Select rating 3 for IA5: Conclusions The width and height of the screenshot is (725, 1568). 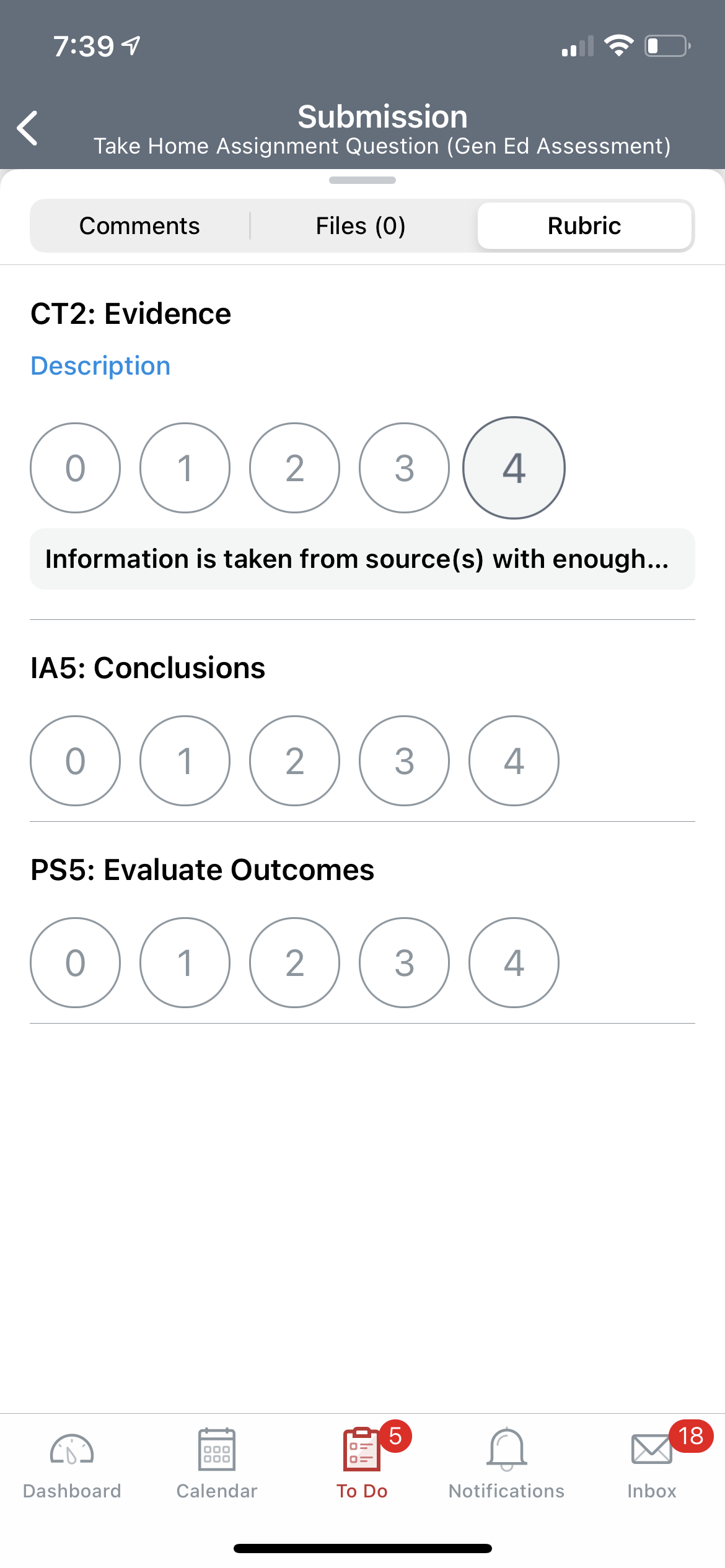pyautogui.click(x=404, y=760)
